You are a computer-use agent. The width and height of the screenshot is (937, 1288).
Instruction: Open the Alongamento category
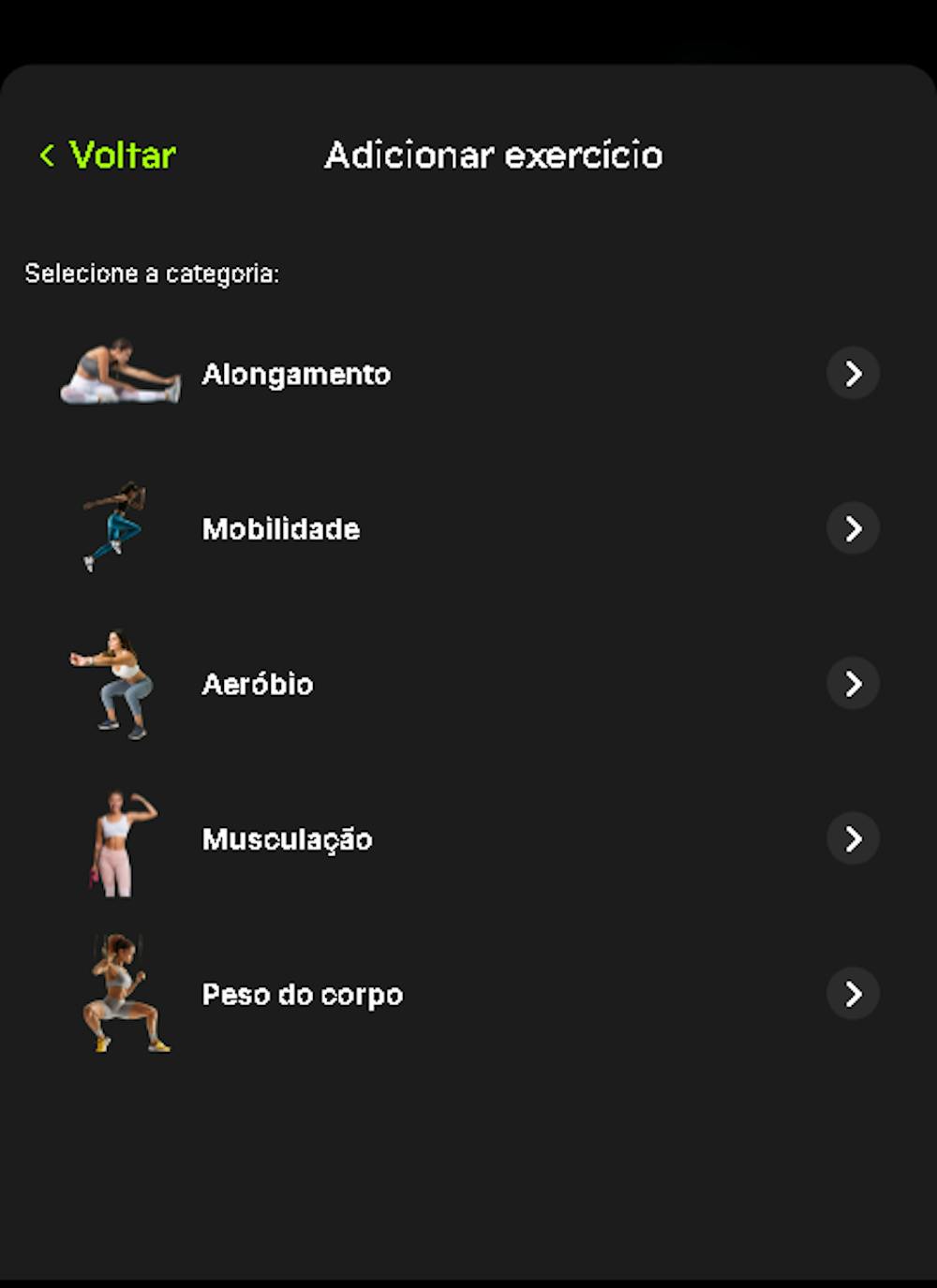[x=296, y=375]
